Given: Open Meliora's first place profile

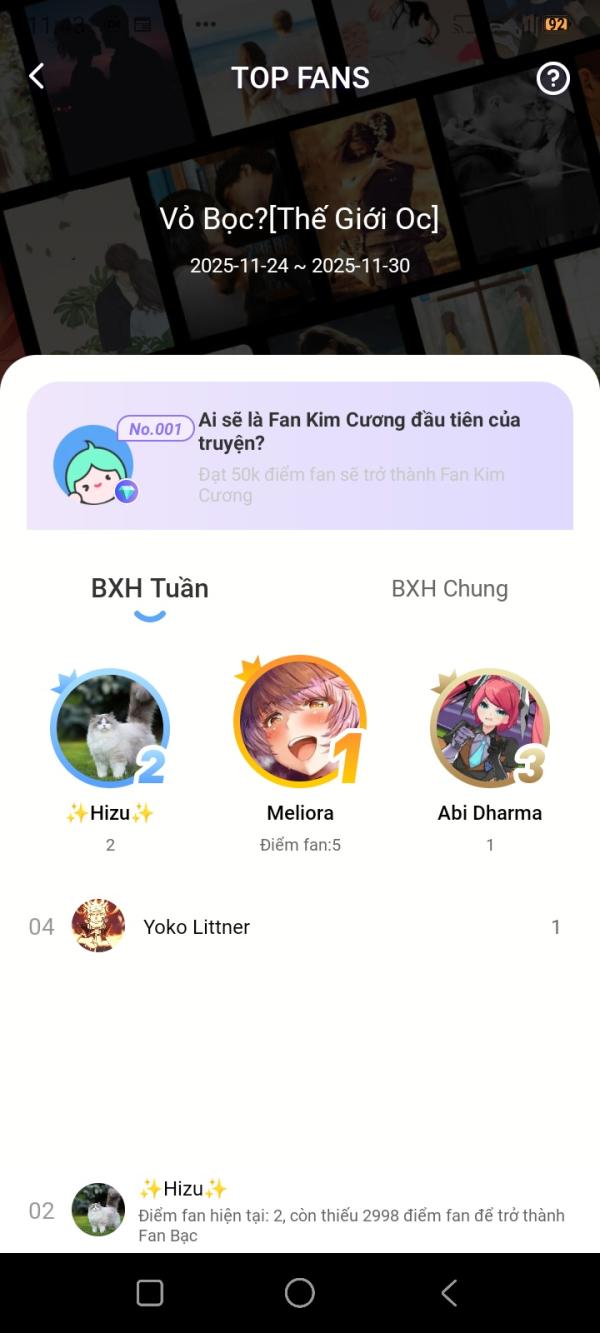Looking at the screenshot, I should point(300,722).
